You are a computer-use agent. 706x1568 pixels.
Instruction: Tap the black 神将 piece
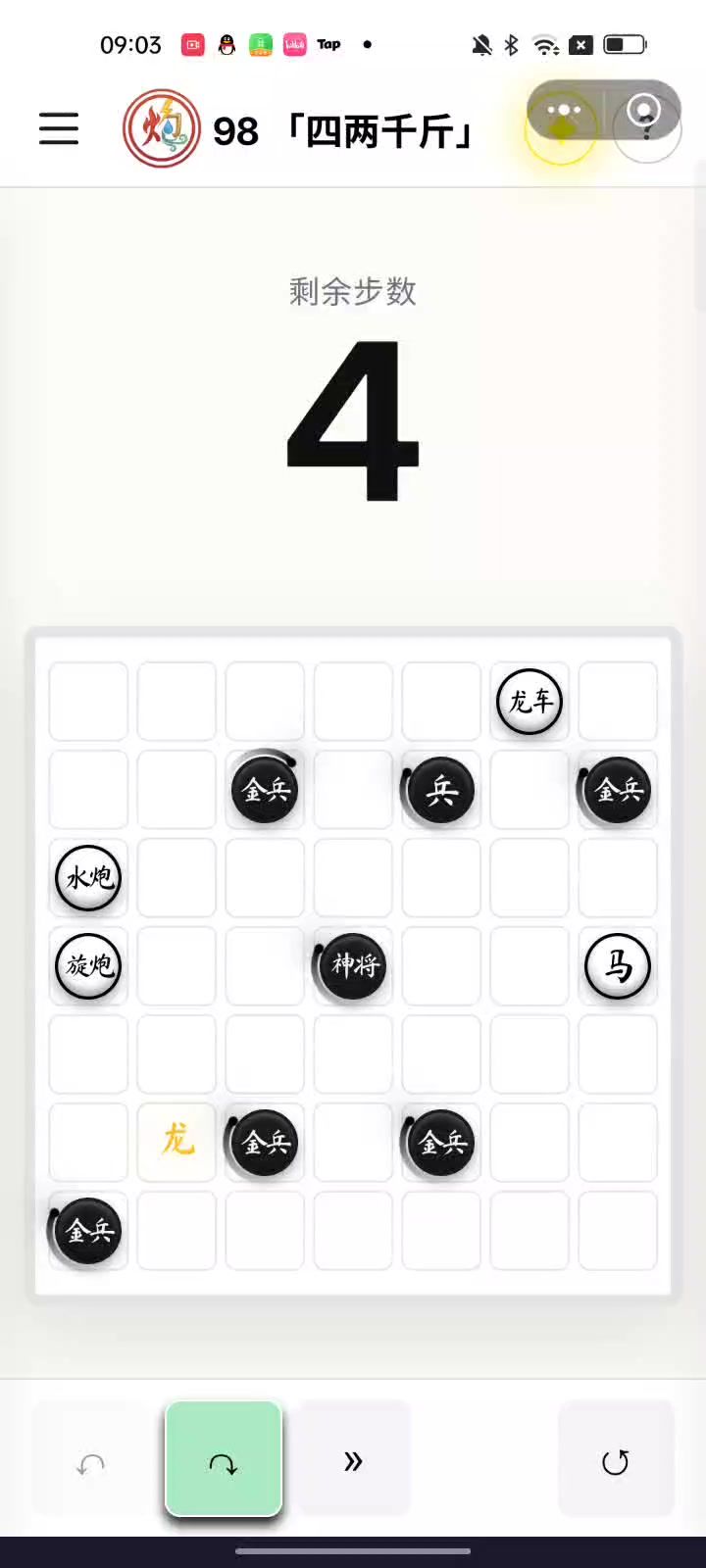pyautogui.click(x=353, y=965)
